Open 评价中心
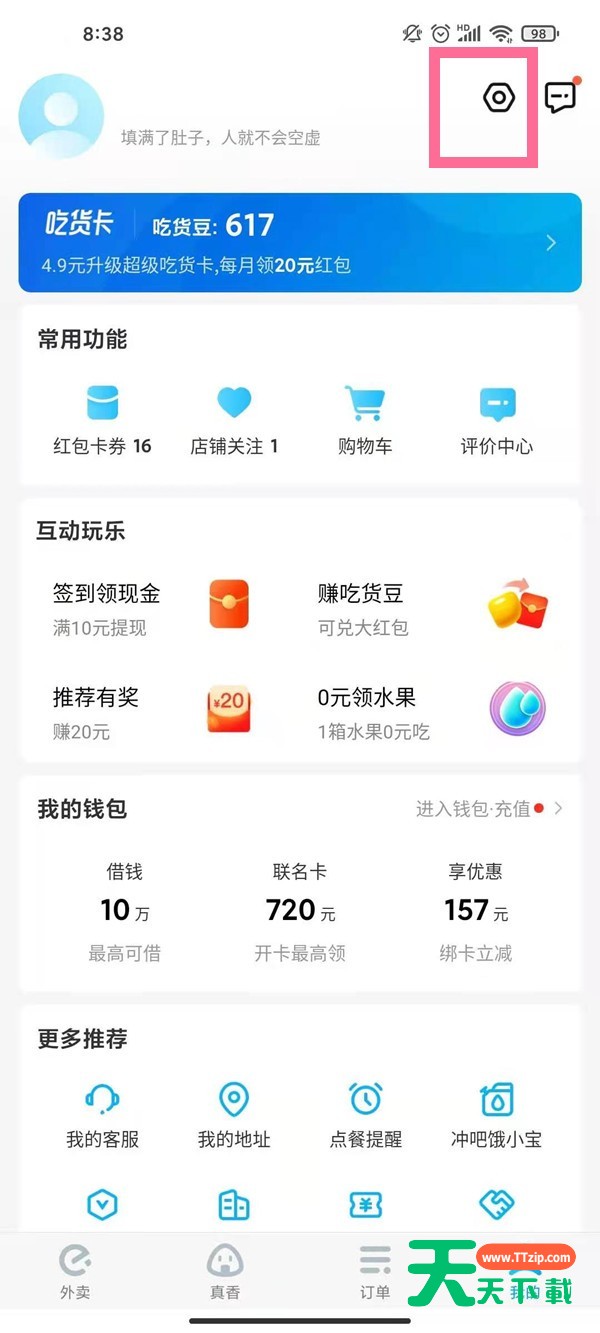The width and height of the screenshot is (600, 1333). 497,420
